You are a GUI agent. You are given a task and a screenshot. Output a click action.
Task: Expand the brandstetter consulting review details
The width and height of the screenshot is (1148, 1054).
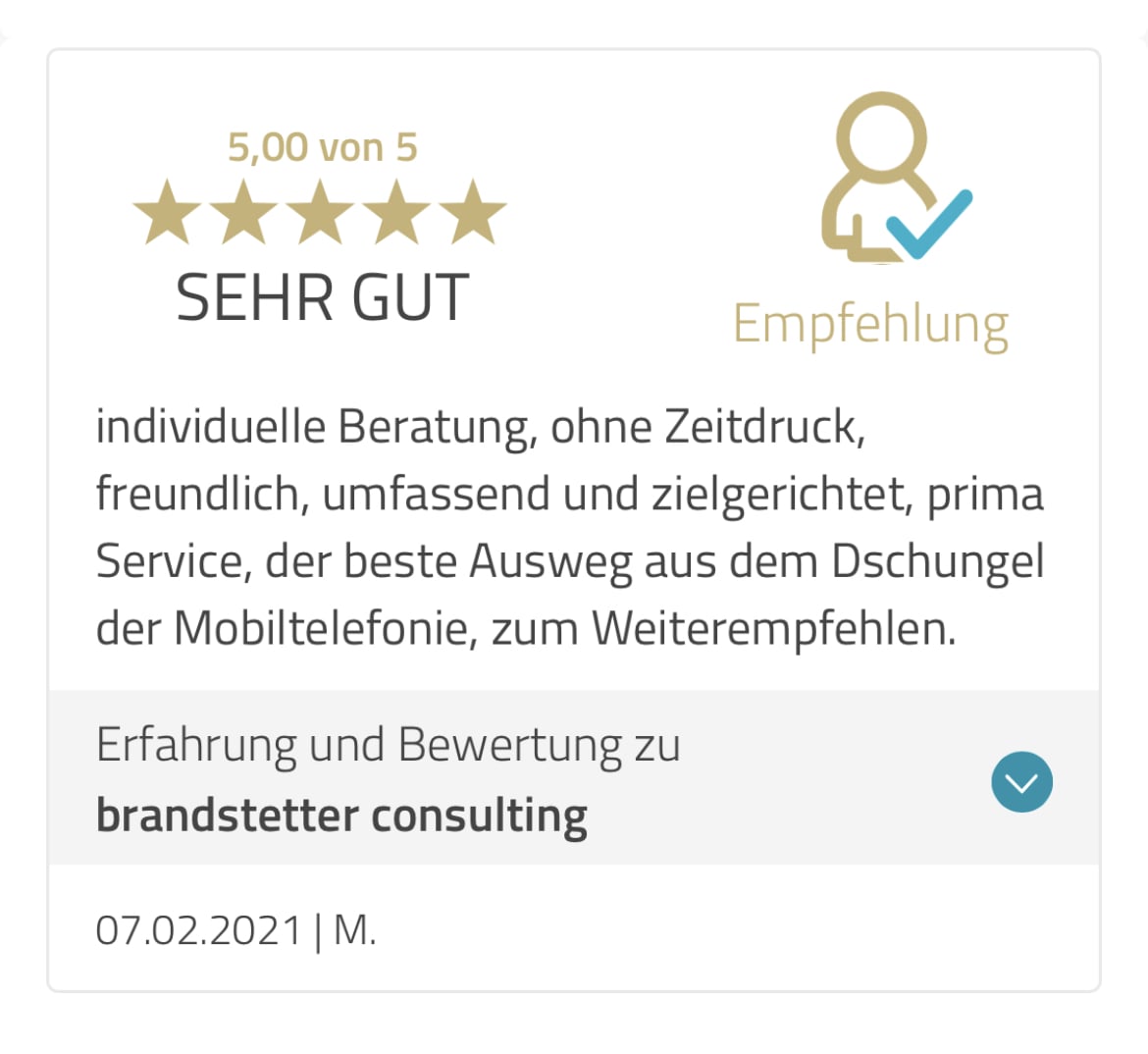(x=1021, y=781)
